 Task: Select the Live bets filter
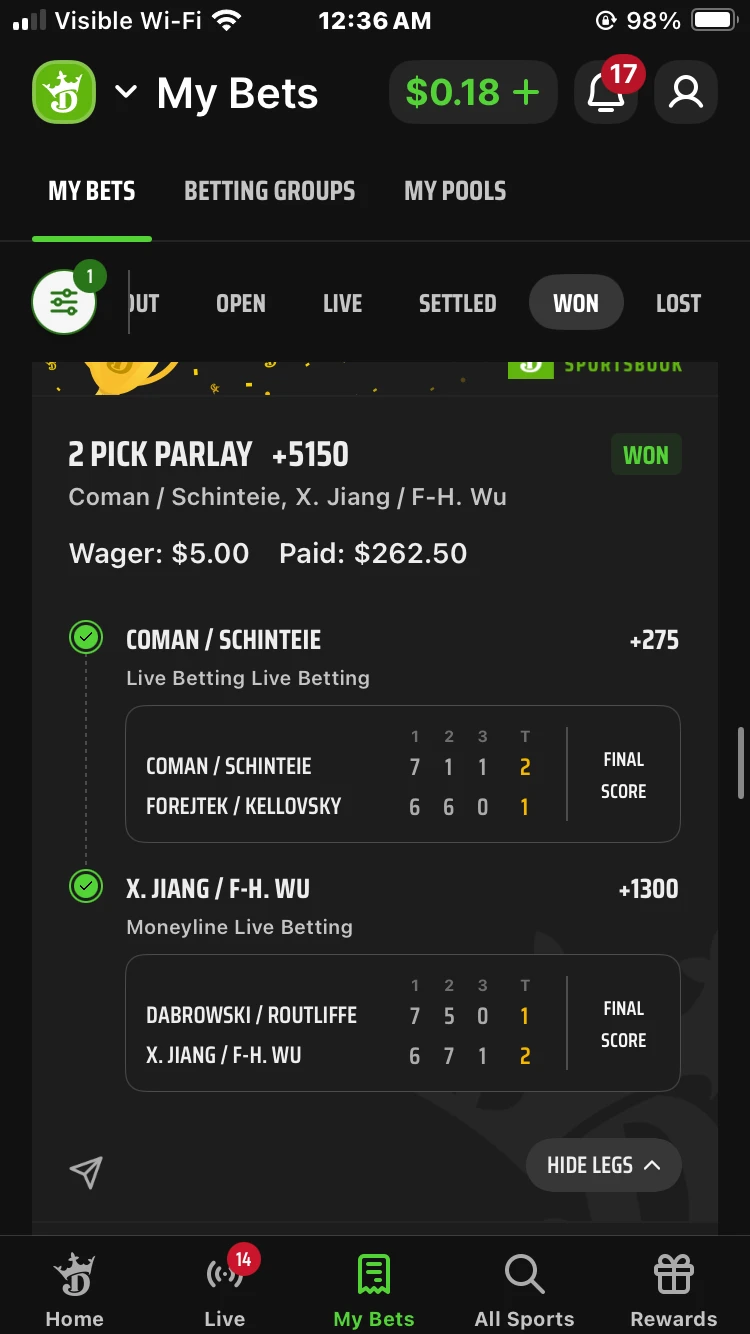coord(343,303)
